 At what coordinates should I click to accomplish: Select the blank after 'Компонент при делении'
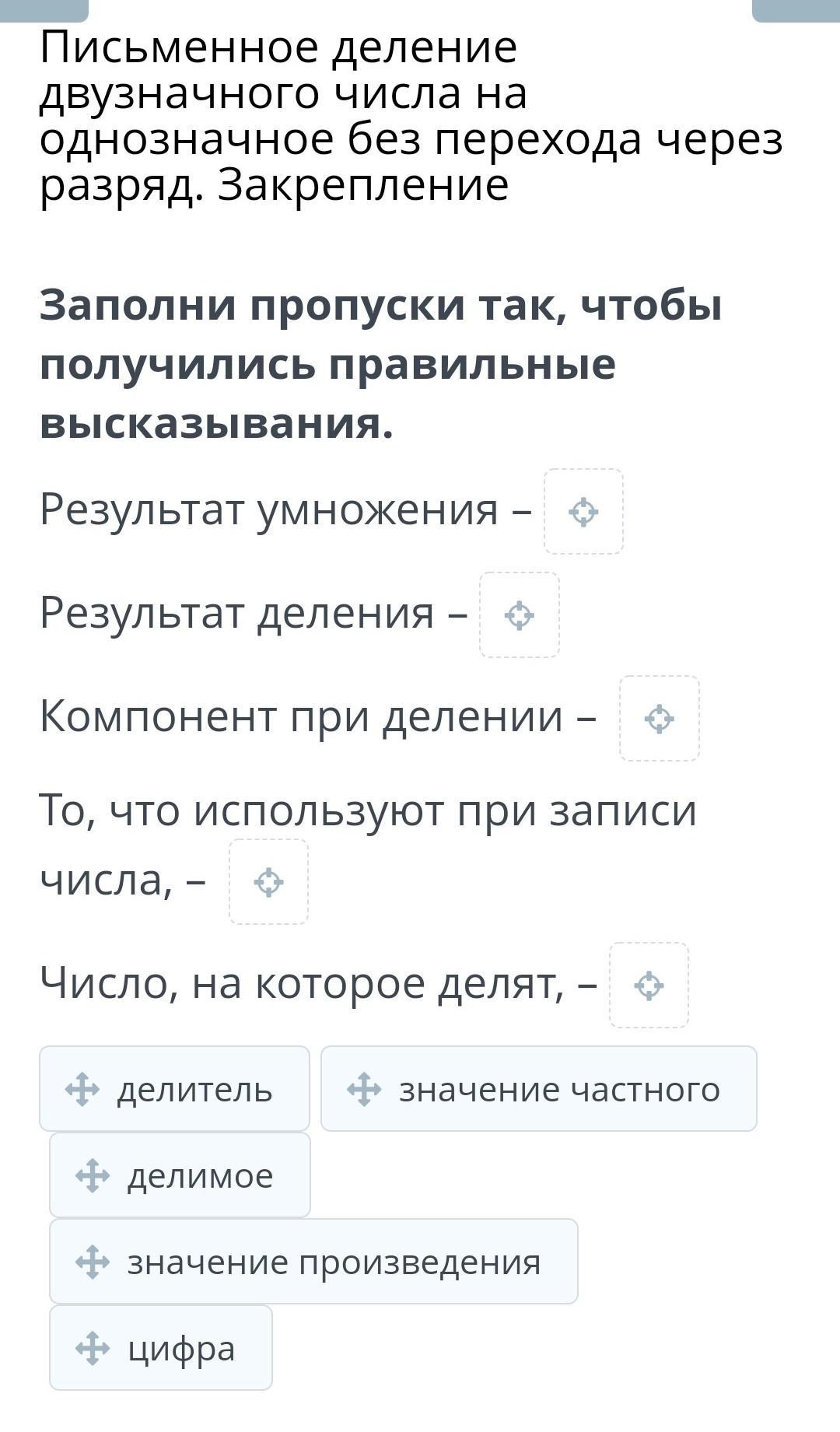(x=659, y=718)
